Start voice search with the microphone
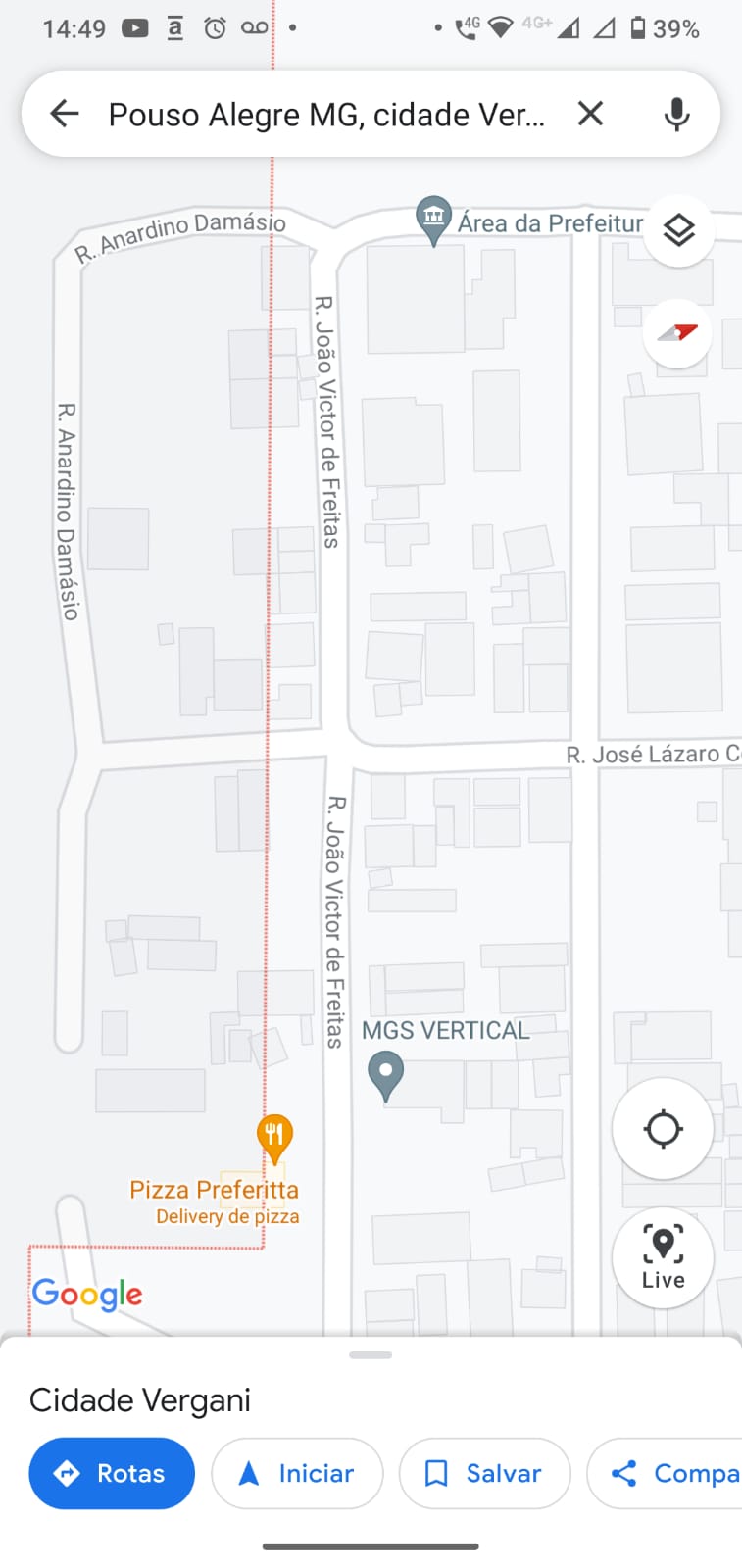Viewport: 742px width, 1568px height. [675, 114]
